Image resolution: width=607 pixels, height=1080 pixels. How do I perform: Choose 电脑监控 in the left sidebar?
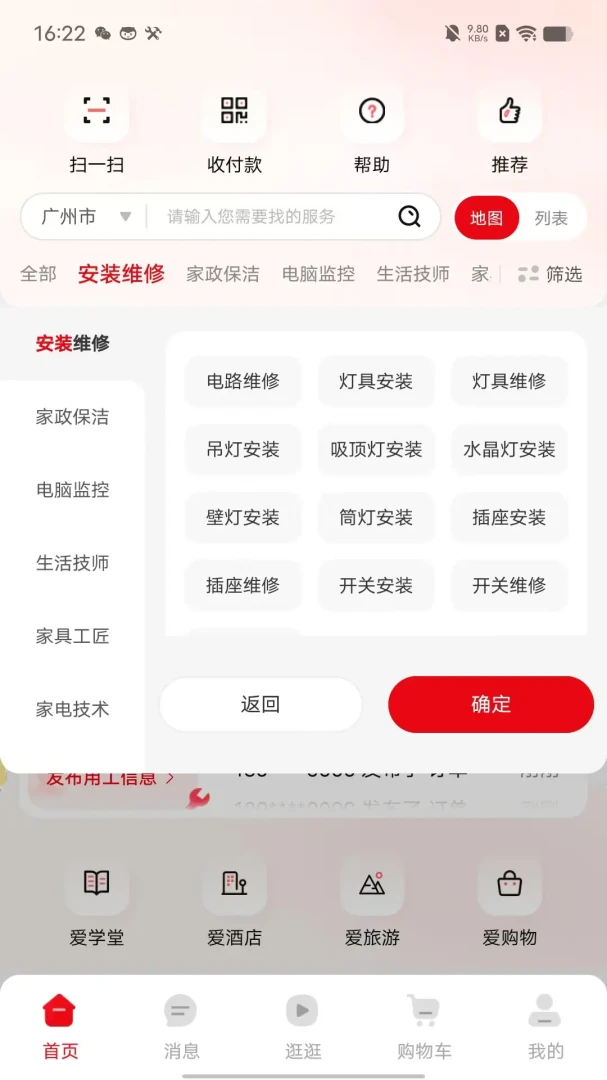coord(72,490)
